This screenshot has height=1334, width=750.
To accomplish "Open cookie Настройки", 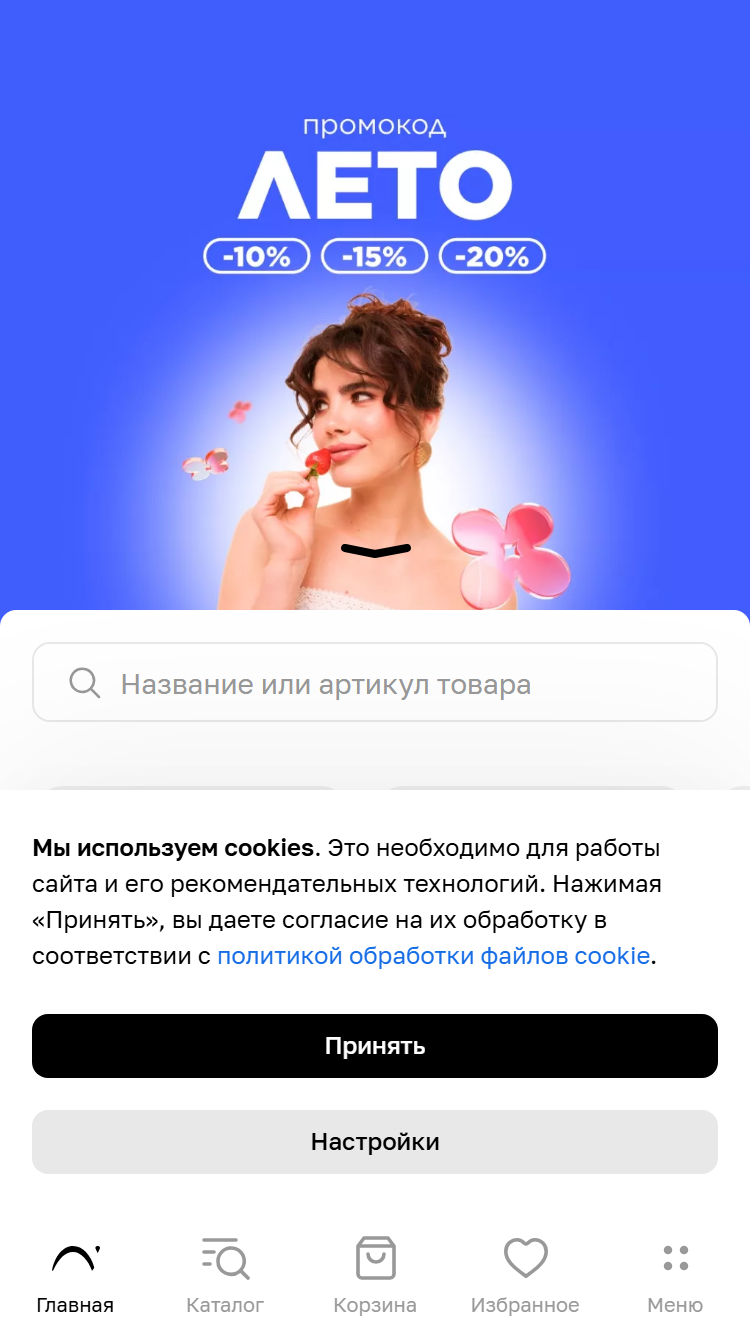I will point(375,1142).
